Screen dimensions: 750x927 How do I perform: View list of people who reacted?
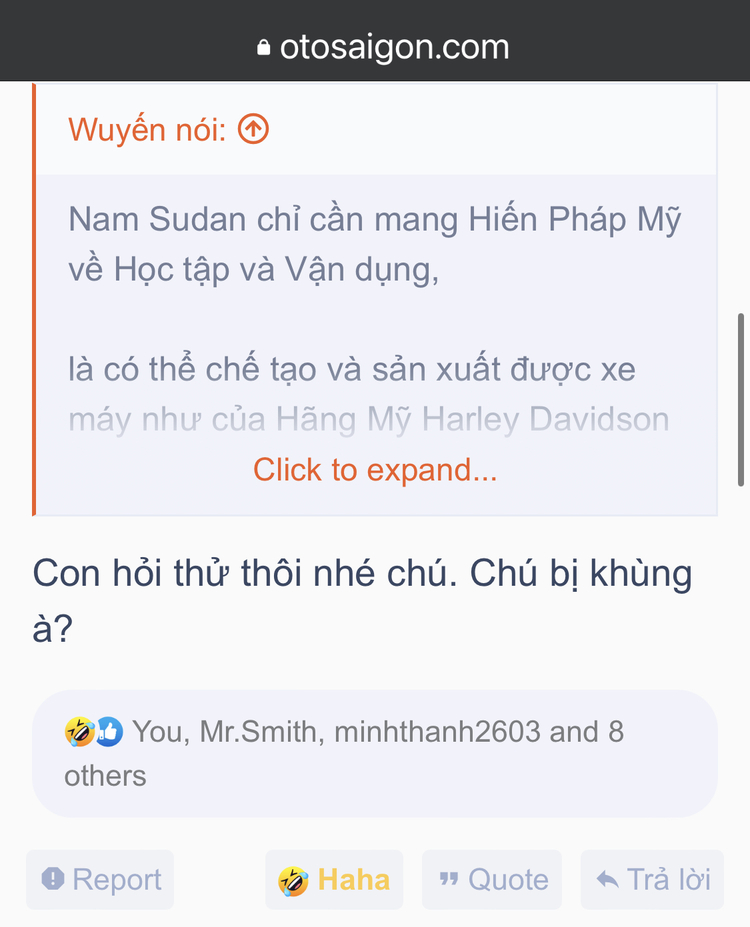[x=344, y=752]
